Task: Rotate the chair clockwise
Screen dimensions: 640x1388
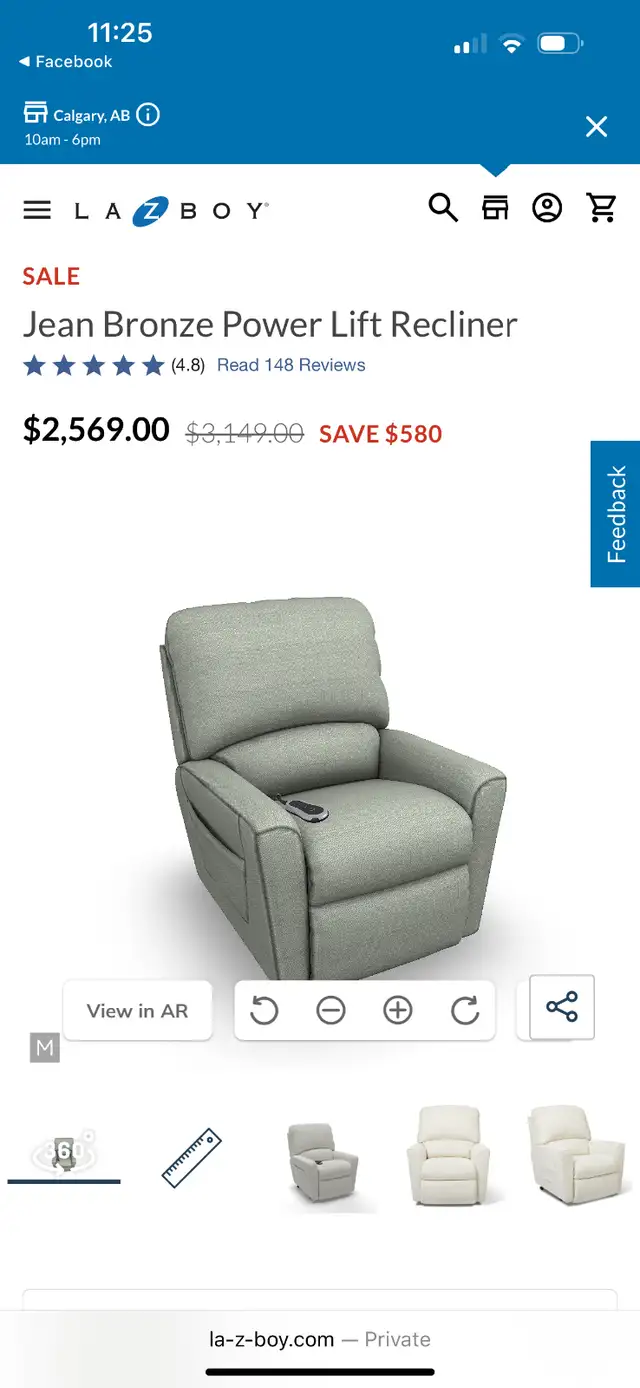Action: (x=465, y=1011)
